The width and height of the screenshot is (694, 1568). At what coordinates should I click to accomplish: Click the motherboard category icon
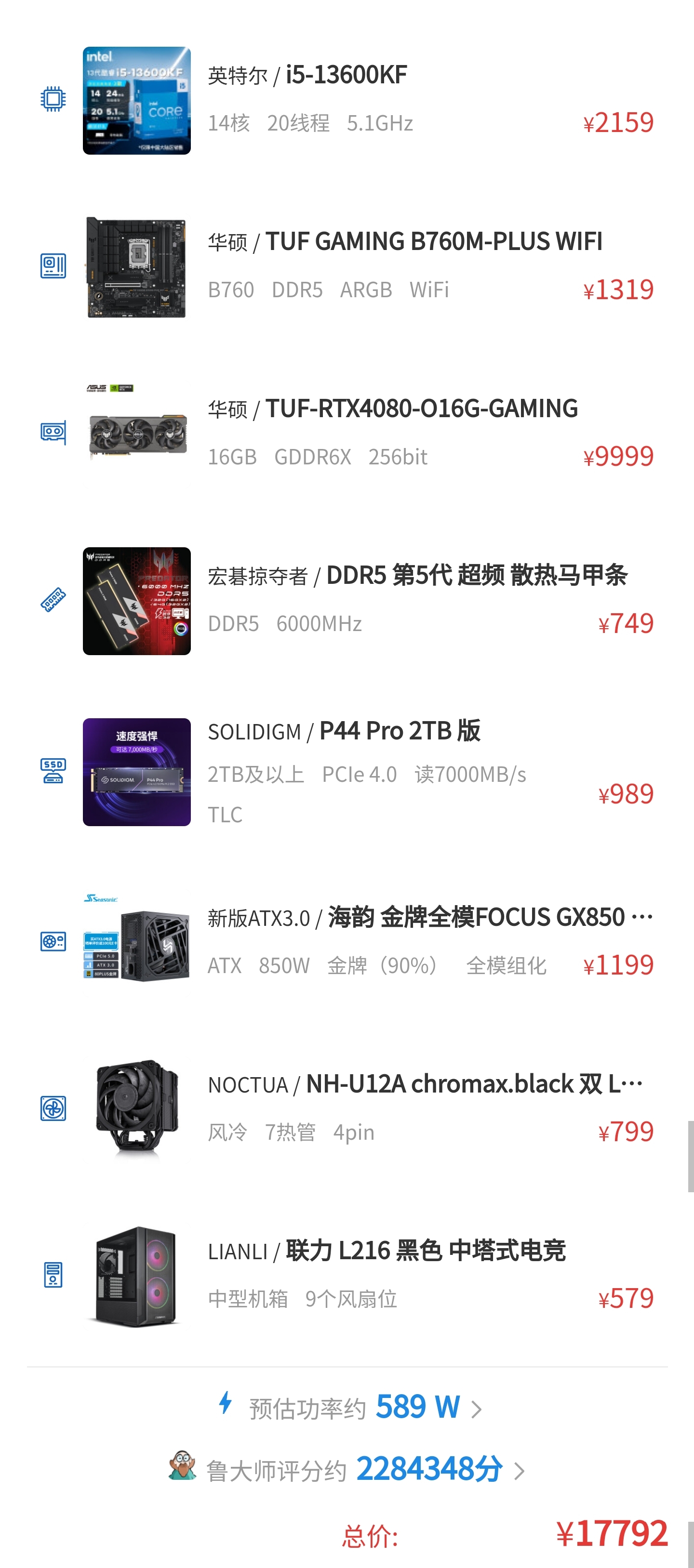(53, 265)
